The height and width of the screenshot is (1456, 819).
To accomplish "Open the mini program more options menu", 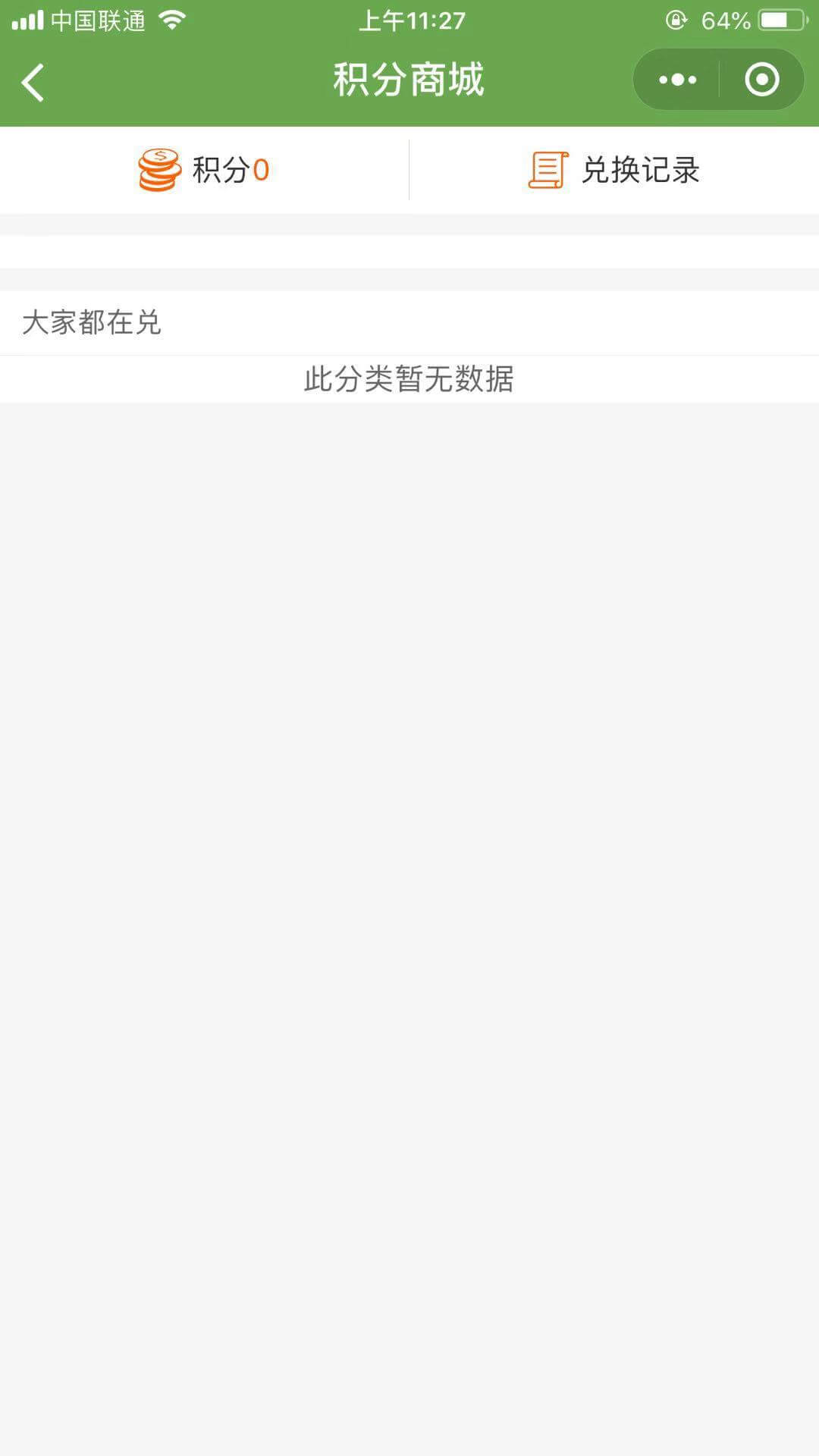I will 677,80.
